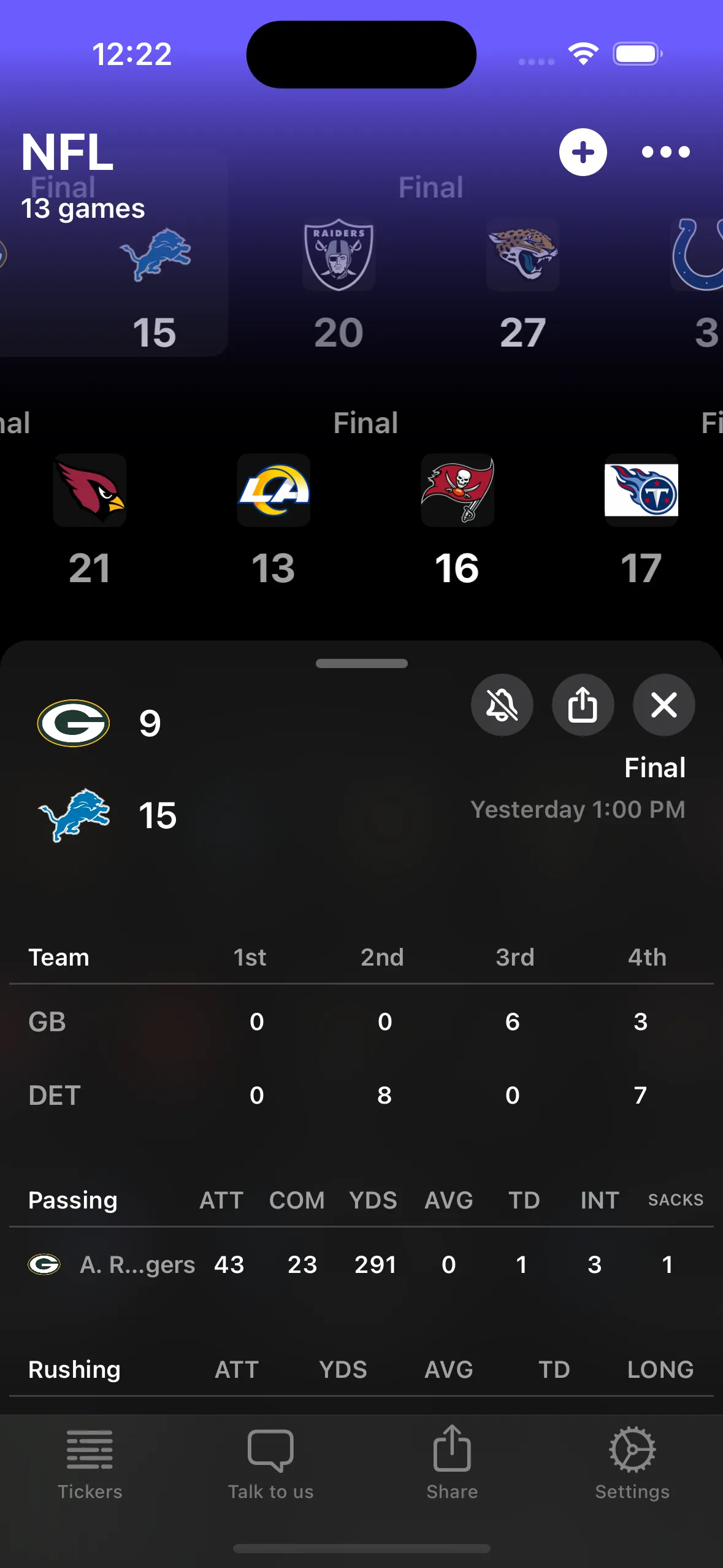The height and width of the screenshot is (1568, 723).
Task: Toggle the muted notification bell for this game
Action: pyautogui.click(x=502, y=705)
